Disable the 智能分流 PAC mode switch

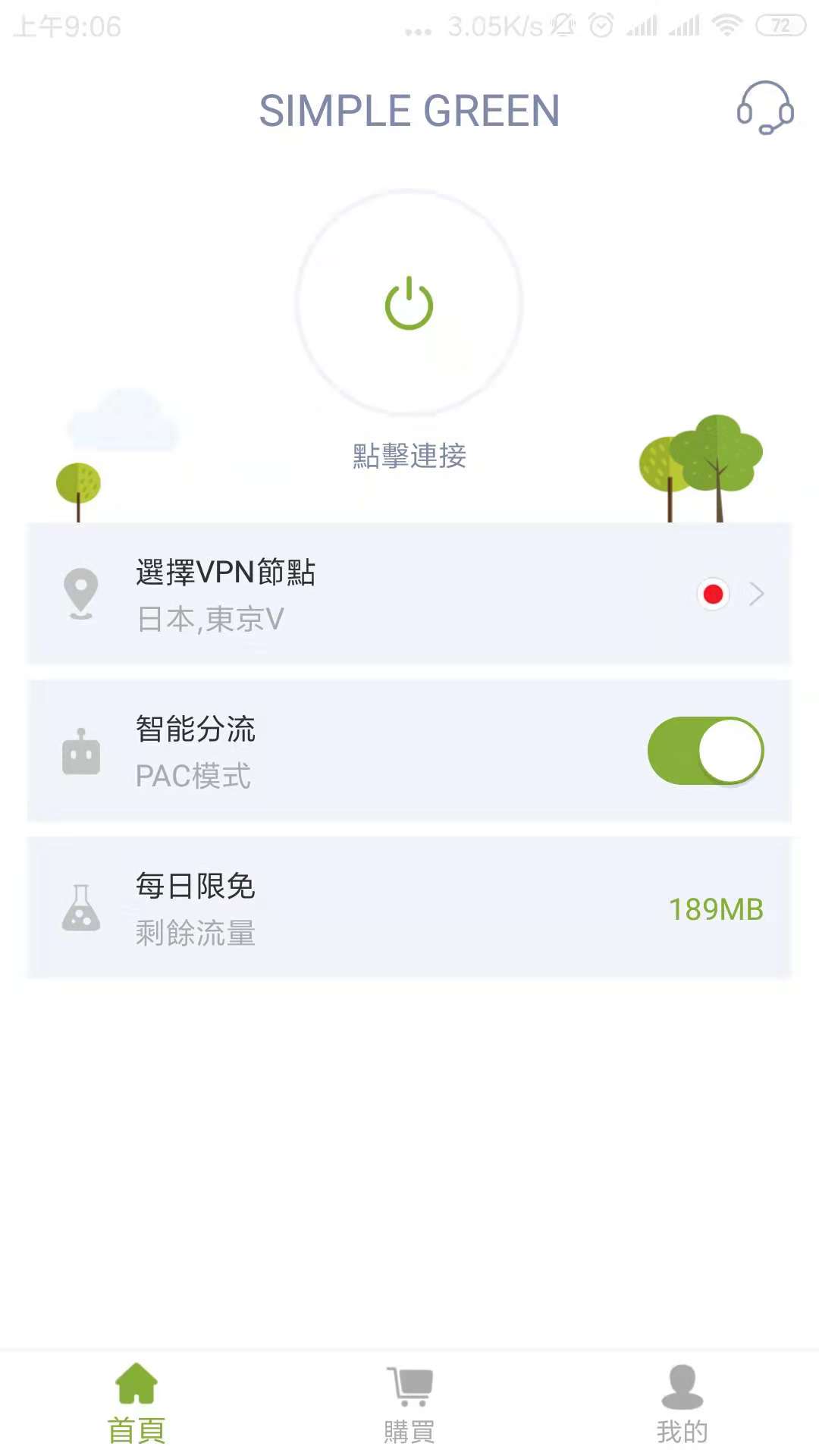[x=705, y=751]
